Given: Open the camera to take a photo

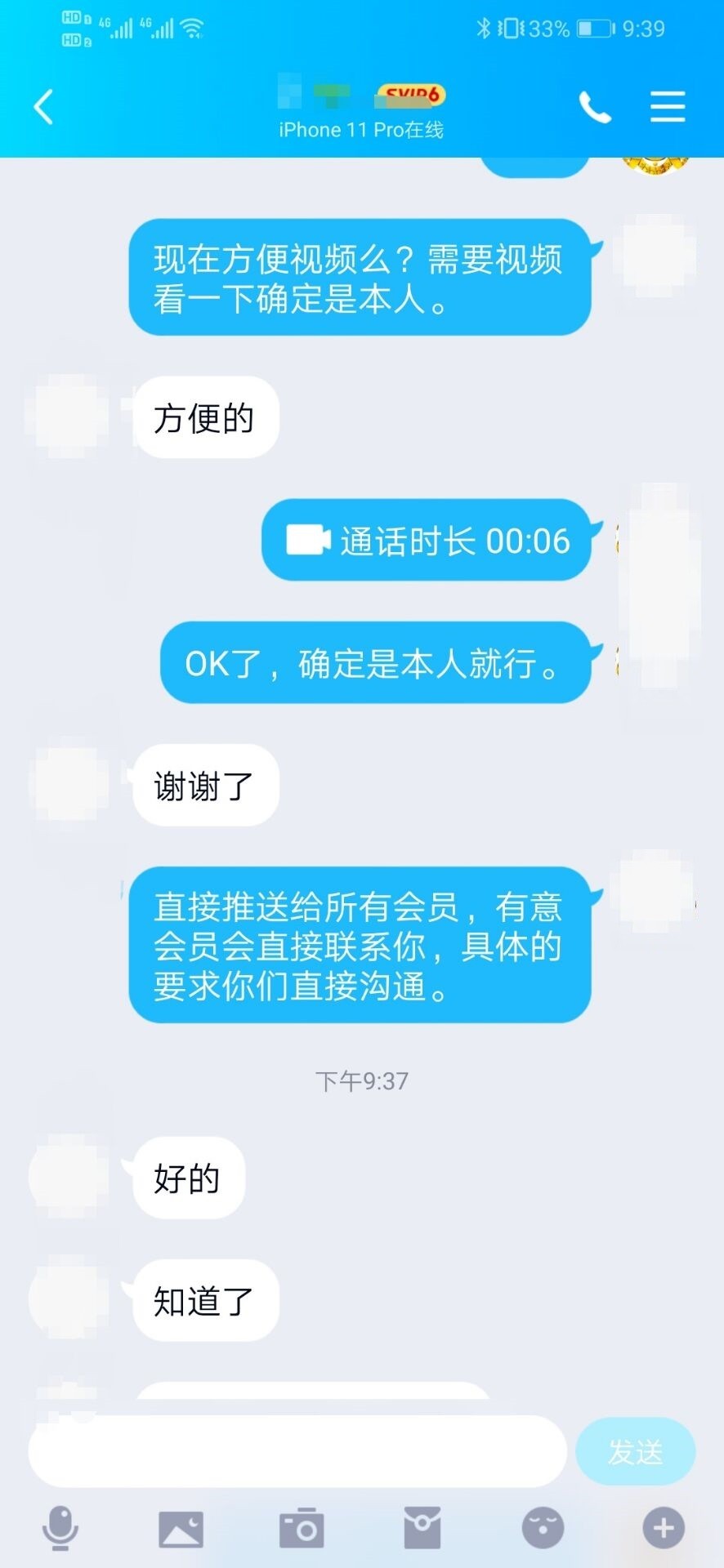Looking at the screenshot, I should [x=302, y=1528].
